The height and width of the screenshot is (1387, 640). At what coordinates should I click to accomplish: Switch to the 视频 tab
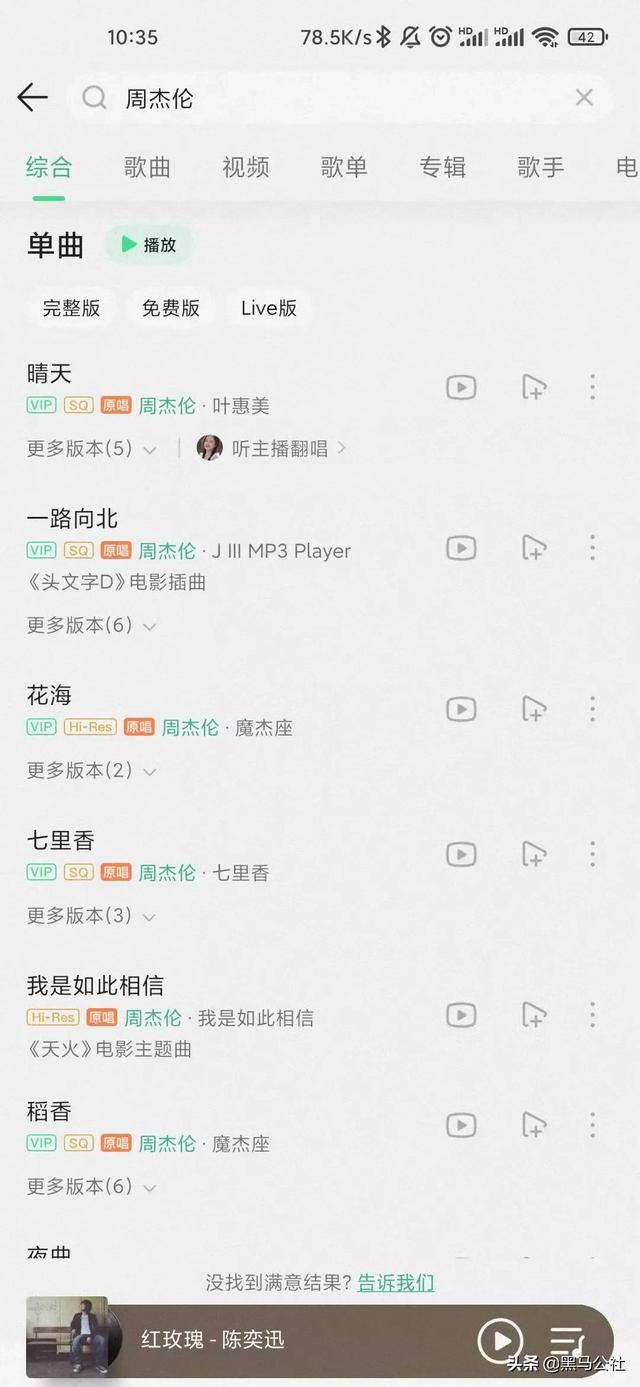246,167
